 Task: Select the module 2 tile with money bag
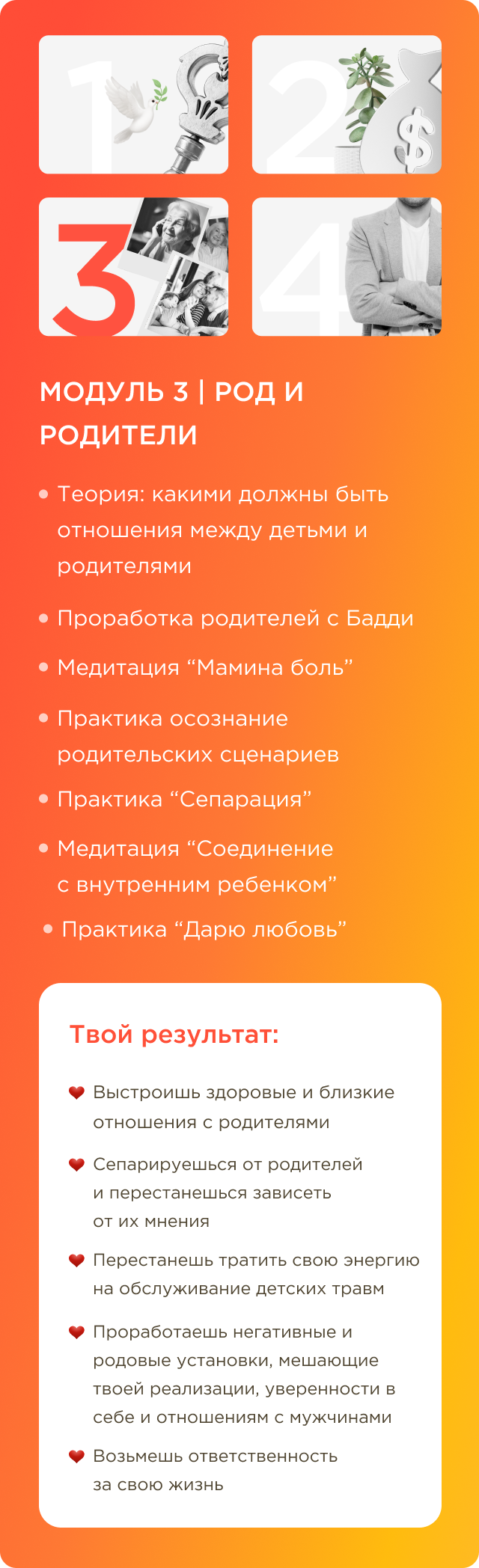(x=347, y=105)
